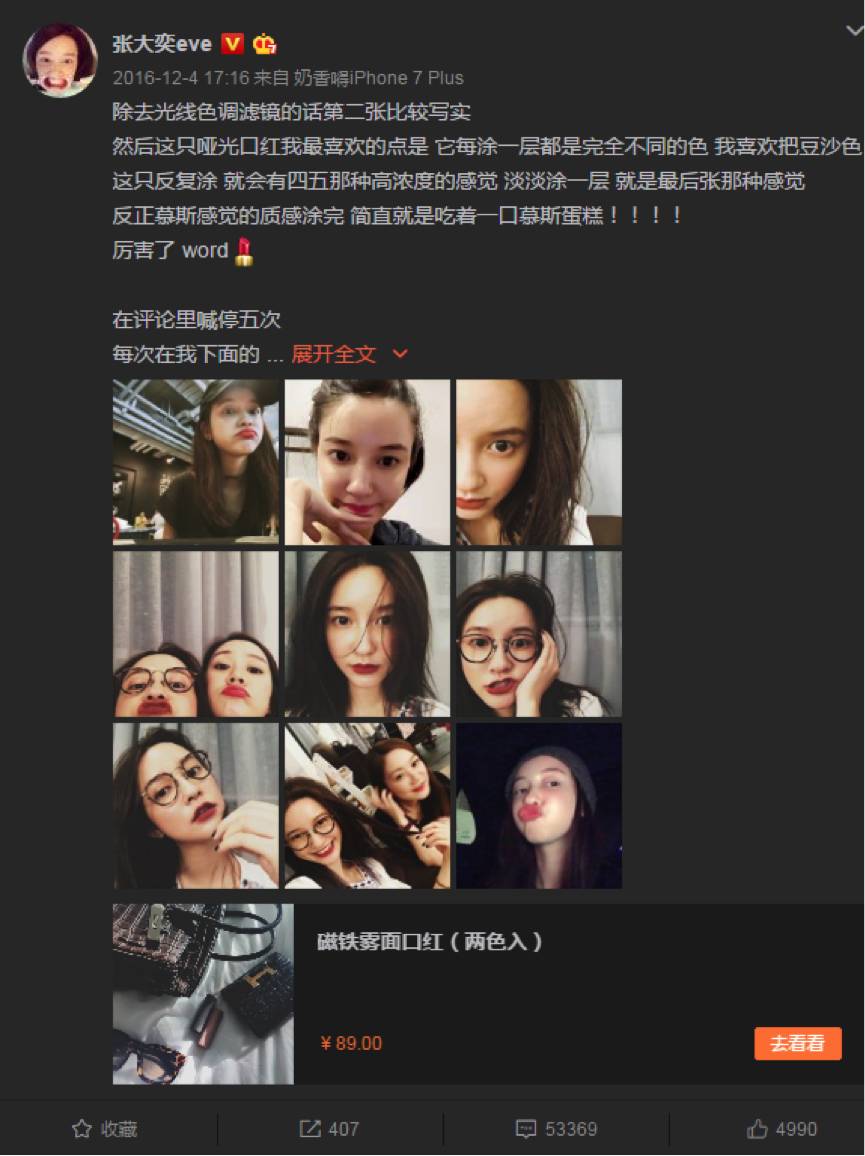Add this post to 收藏 favorites
The image size is (865, 1156).
coord(105,1129)
